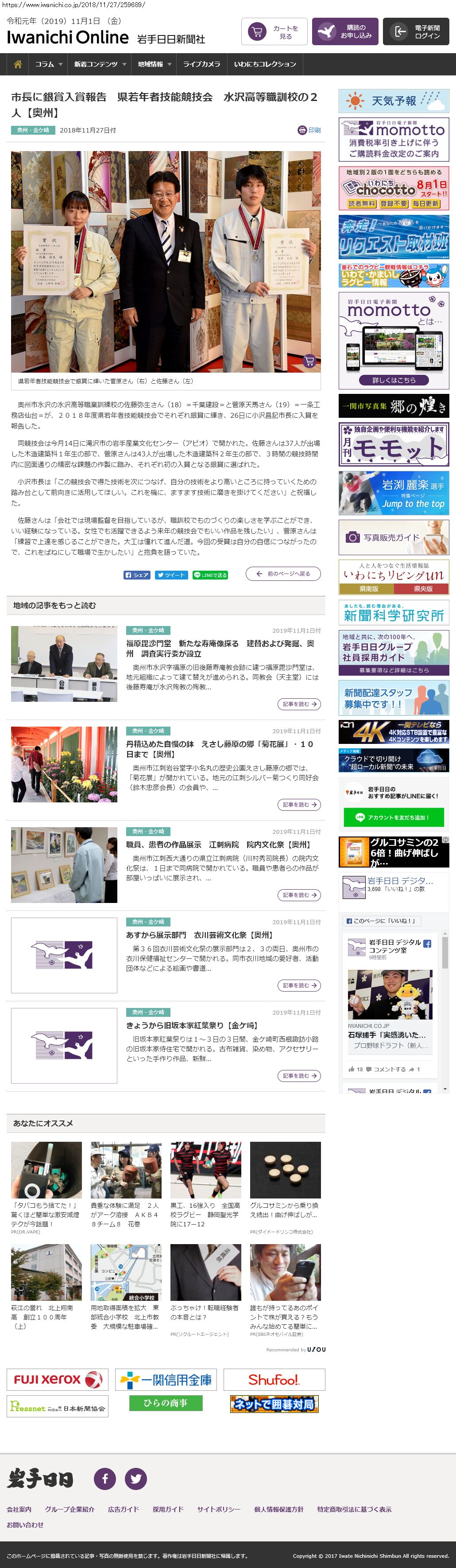456x1568 pixels.
Task: Open the home icon in navigation bar
Action: tap(18, 64)
